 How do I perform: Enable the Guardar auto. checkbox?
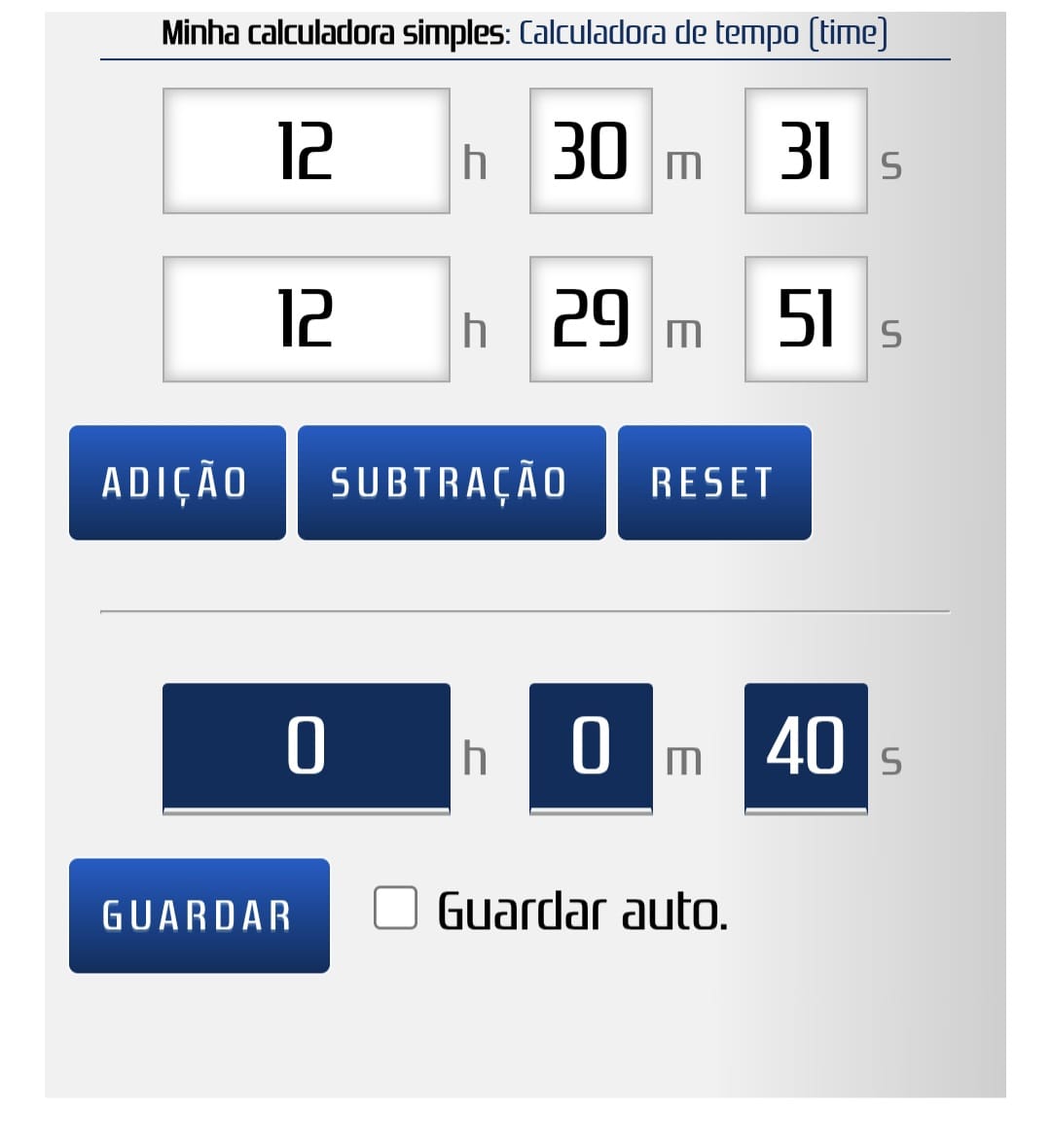[395, 908]
